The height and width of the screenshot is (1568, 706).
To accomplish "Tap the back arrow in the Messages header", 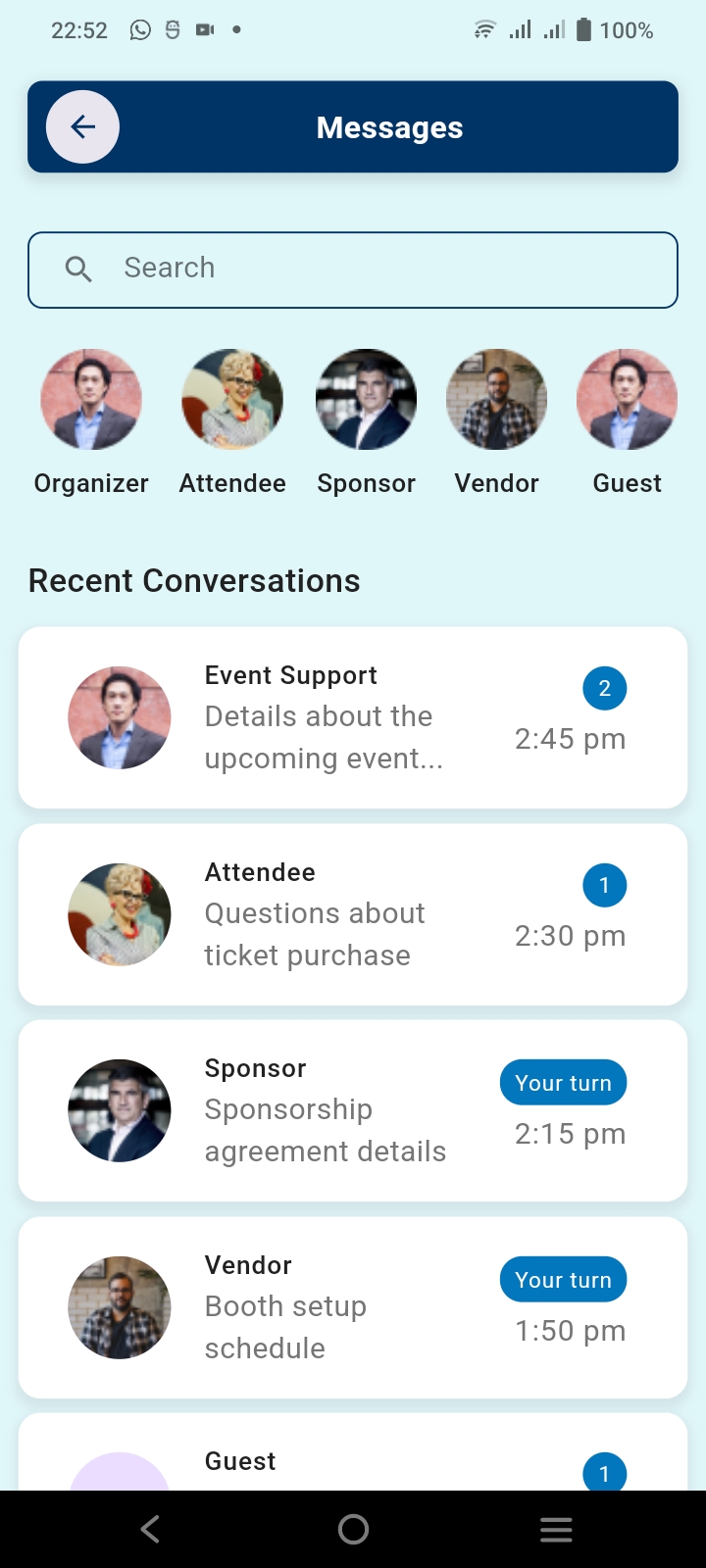I will coord(82,126).
